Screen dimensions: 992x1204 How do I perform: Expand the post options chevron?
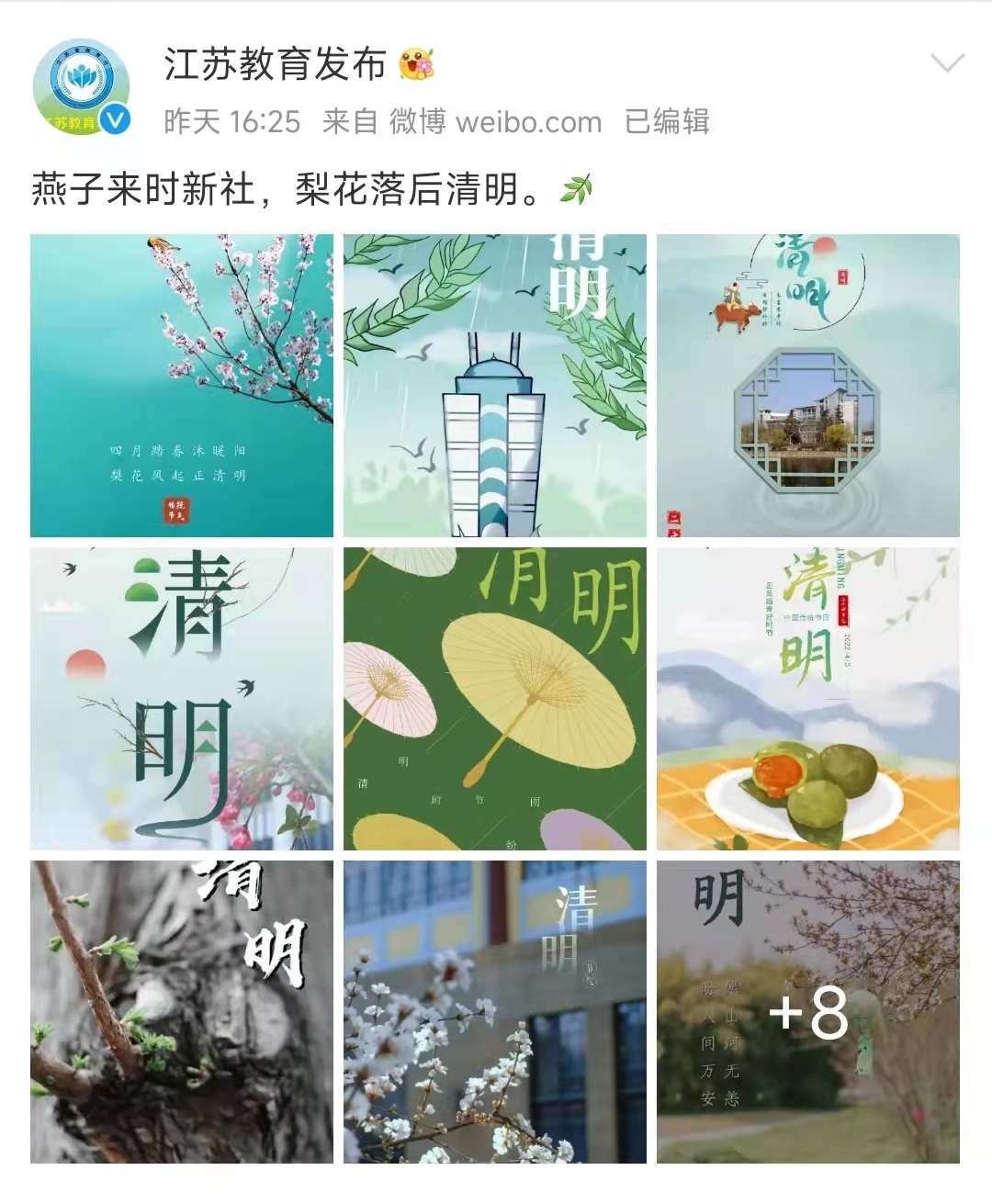[x=947, y=63]
